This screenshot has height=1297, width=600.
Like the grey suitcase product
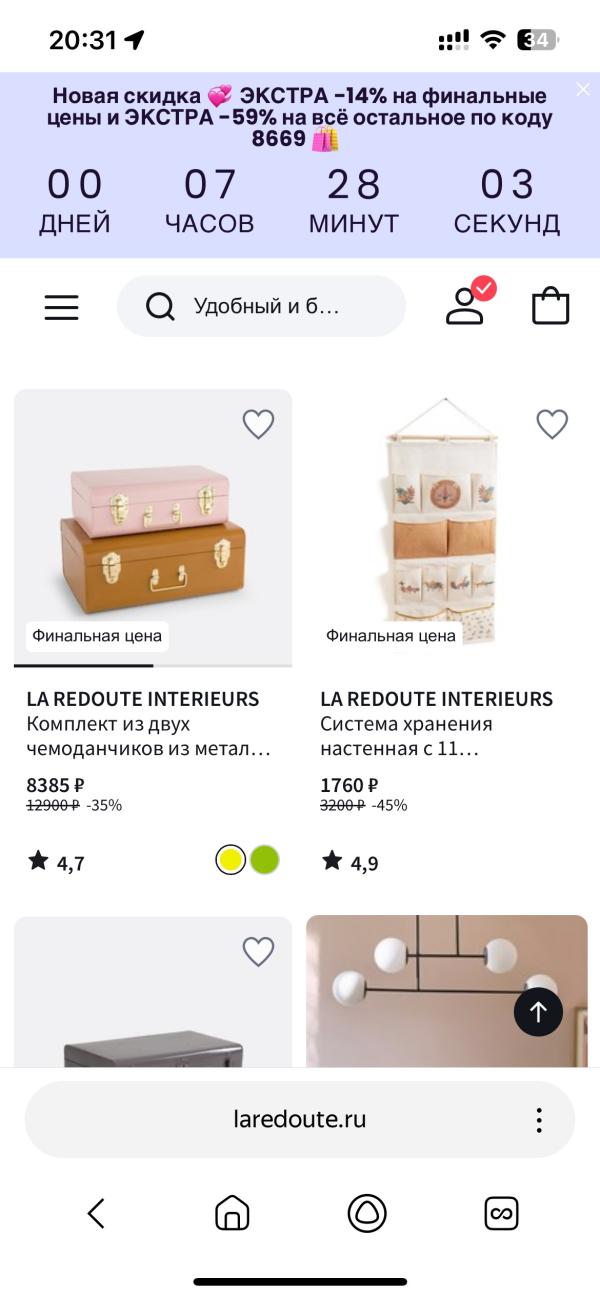point(258,951)
